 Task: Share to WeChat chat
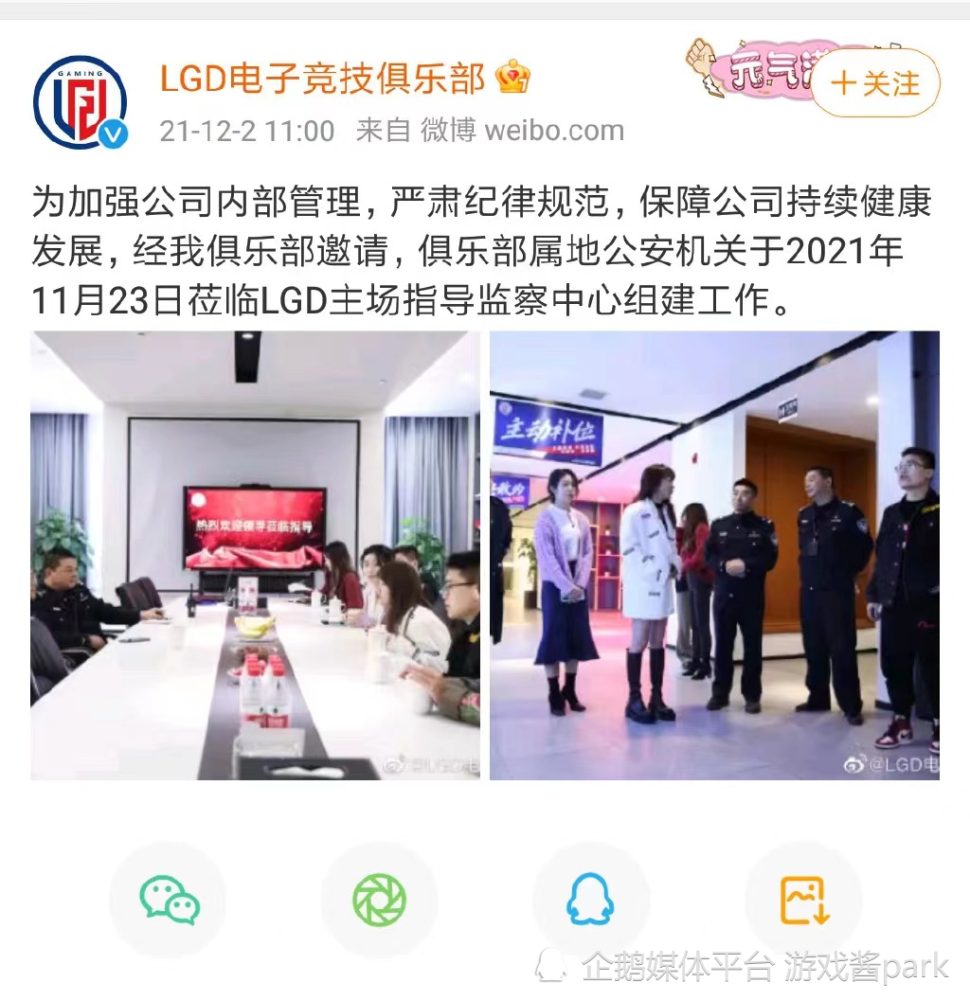pyautogui.click(x=168, y=899)
